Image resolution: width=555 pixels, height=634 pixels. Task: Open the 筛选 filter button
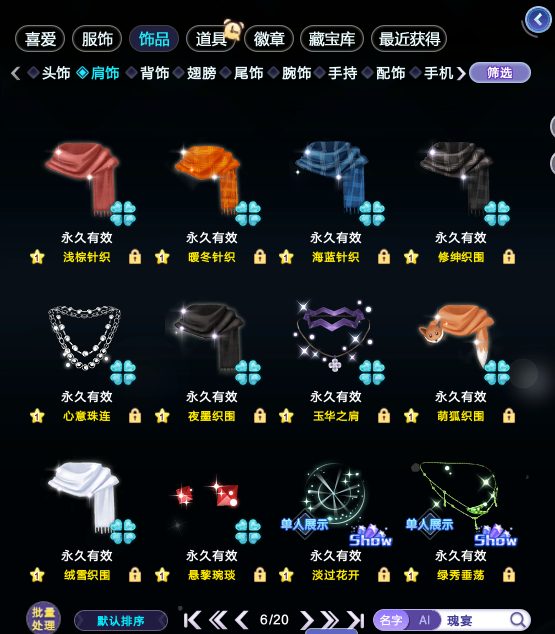pos(500,73)
